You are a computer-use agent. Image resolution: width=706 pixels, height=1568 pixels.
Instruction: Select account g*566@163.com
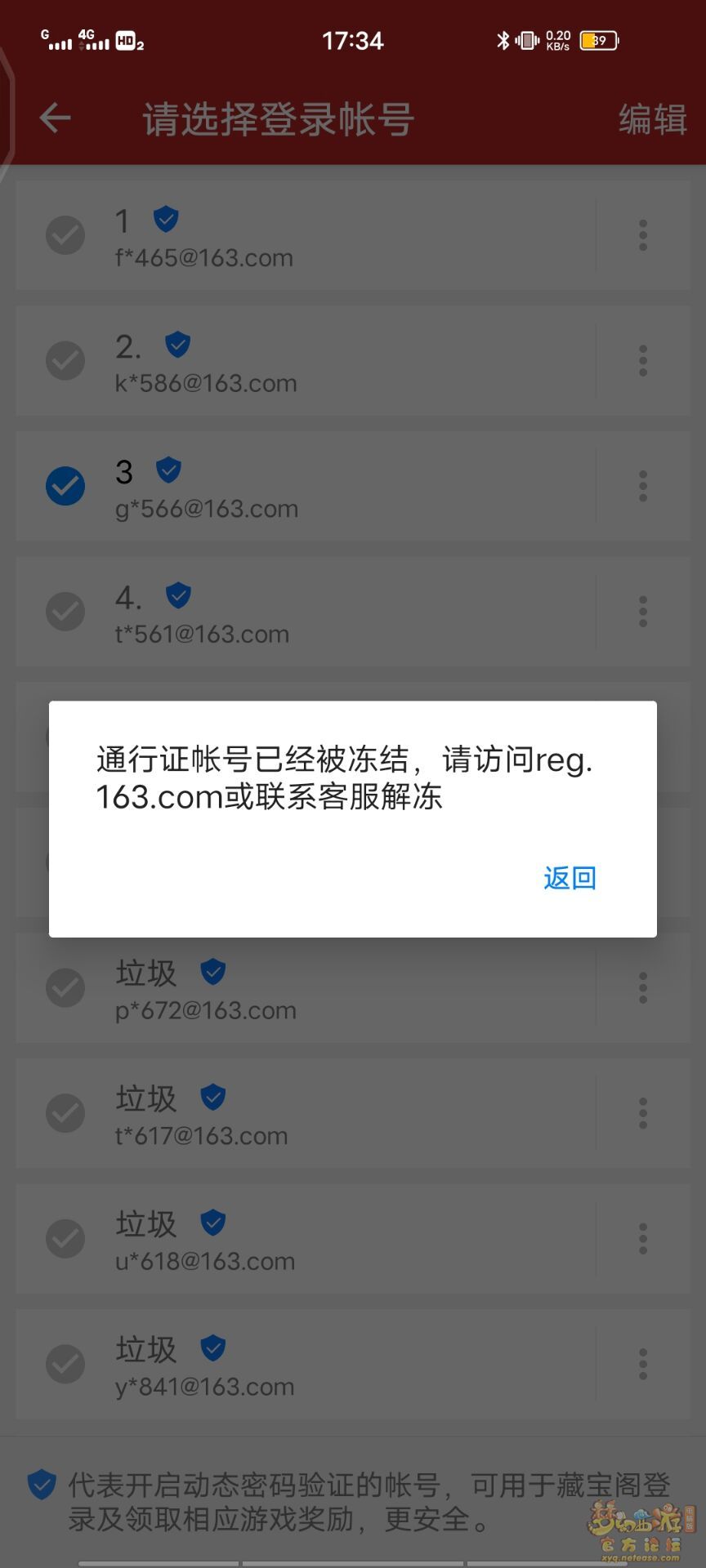click(x=306, y=487)
